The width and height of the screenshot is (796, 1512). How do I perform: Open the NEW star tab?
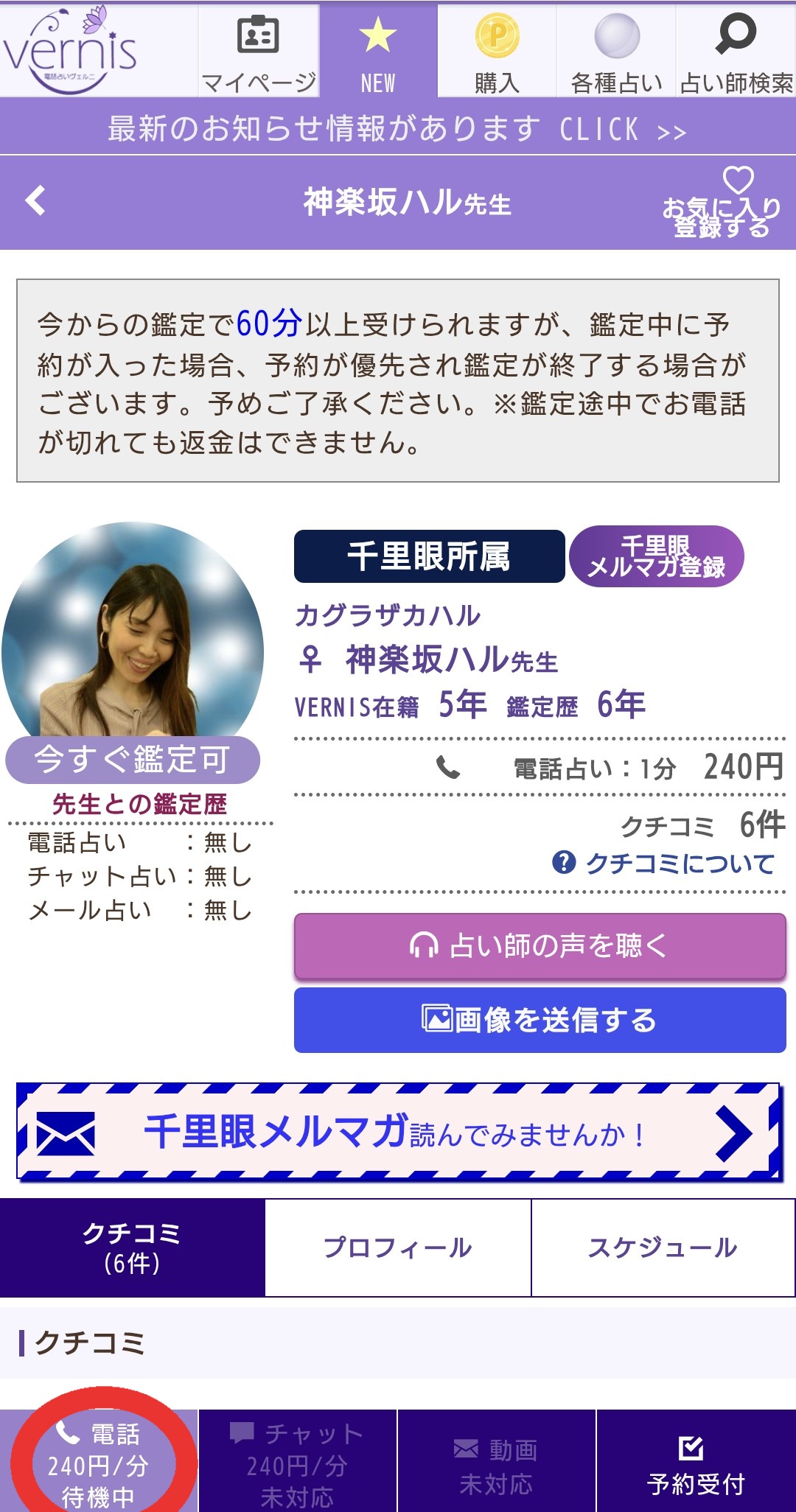[378, 52]
